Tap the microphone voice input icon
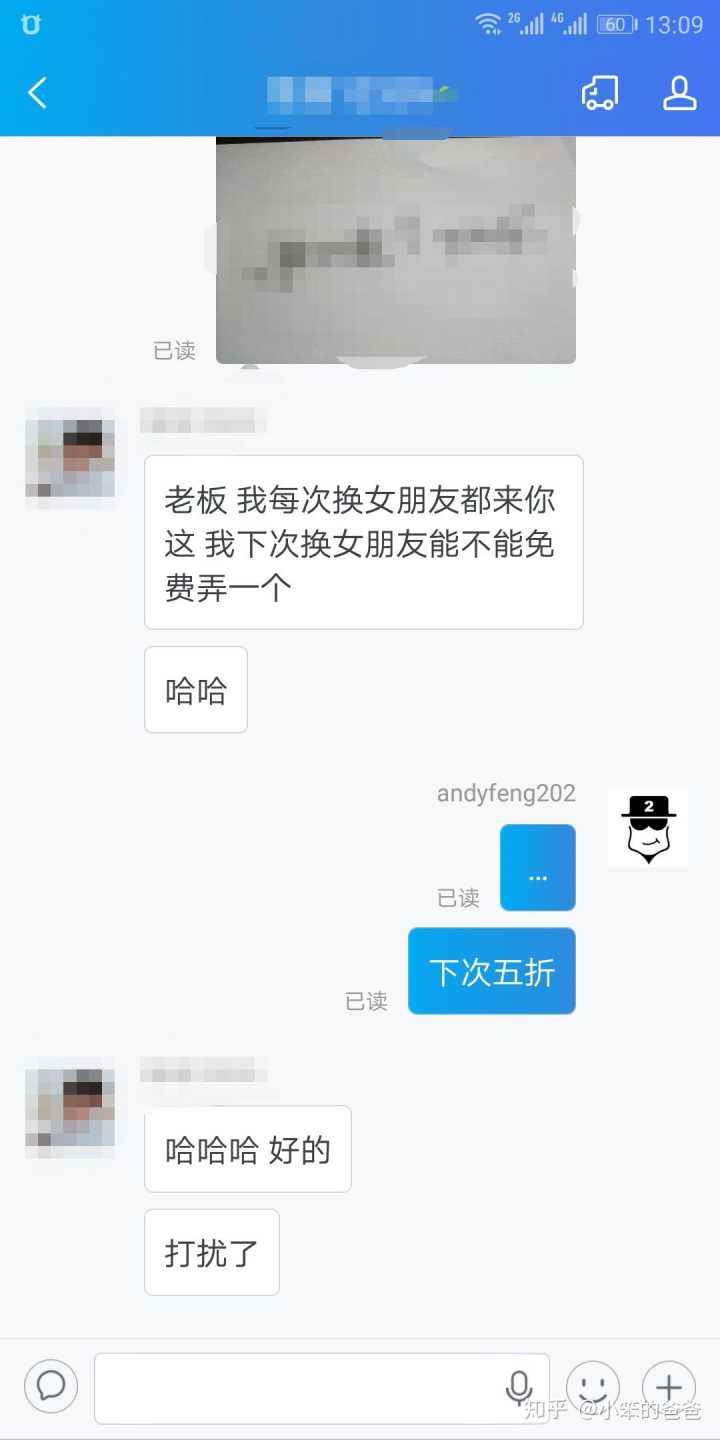The width and height of the screenshot is (720, 1440). [x=518, y=1387]
